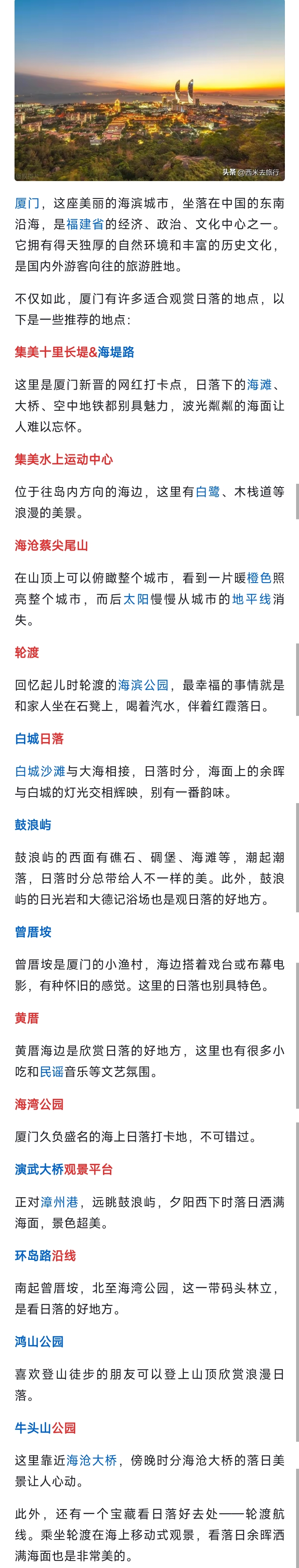Open the 演武大桥 link
This screenshot has height=1568, width=299.
coord(39,1169)
